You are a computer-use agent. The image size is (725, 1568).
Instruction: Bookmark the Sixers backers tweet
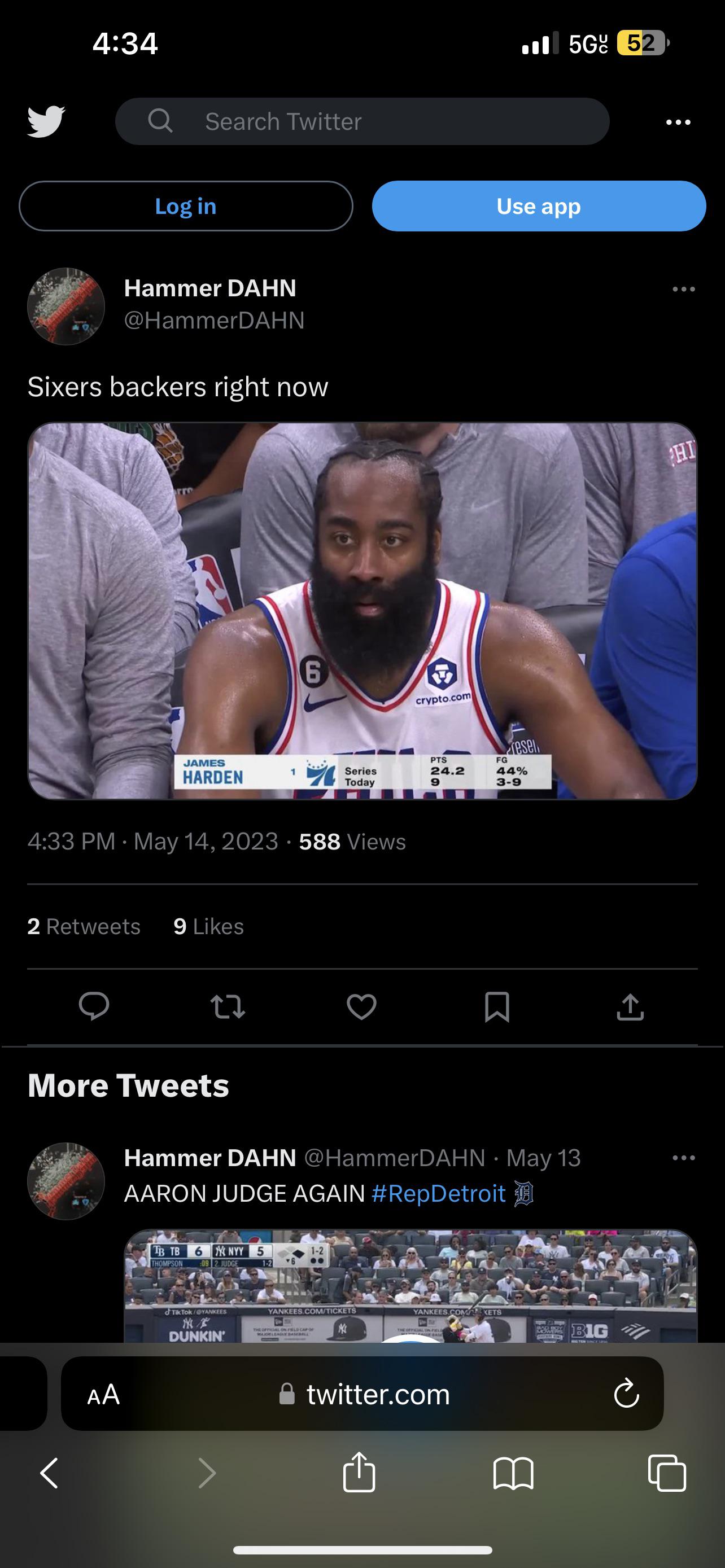497,1006
